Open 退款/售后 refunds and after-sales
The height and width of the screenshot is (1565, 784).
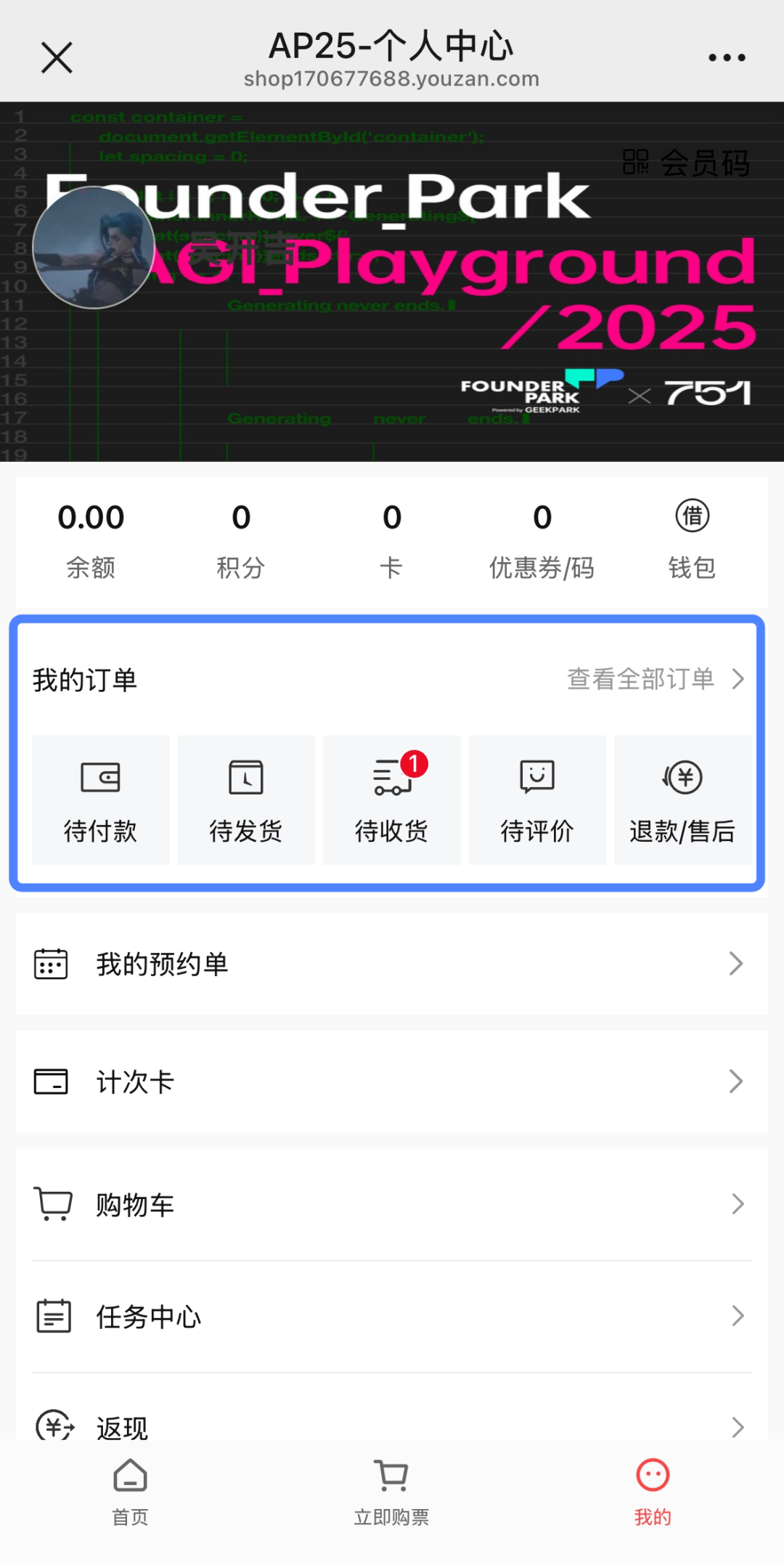[682, 800]
